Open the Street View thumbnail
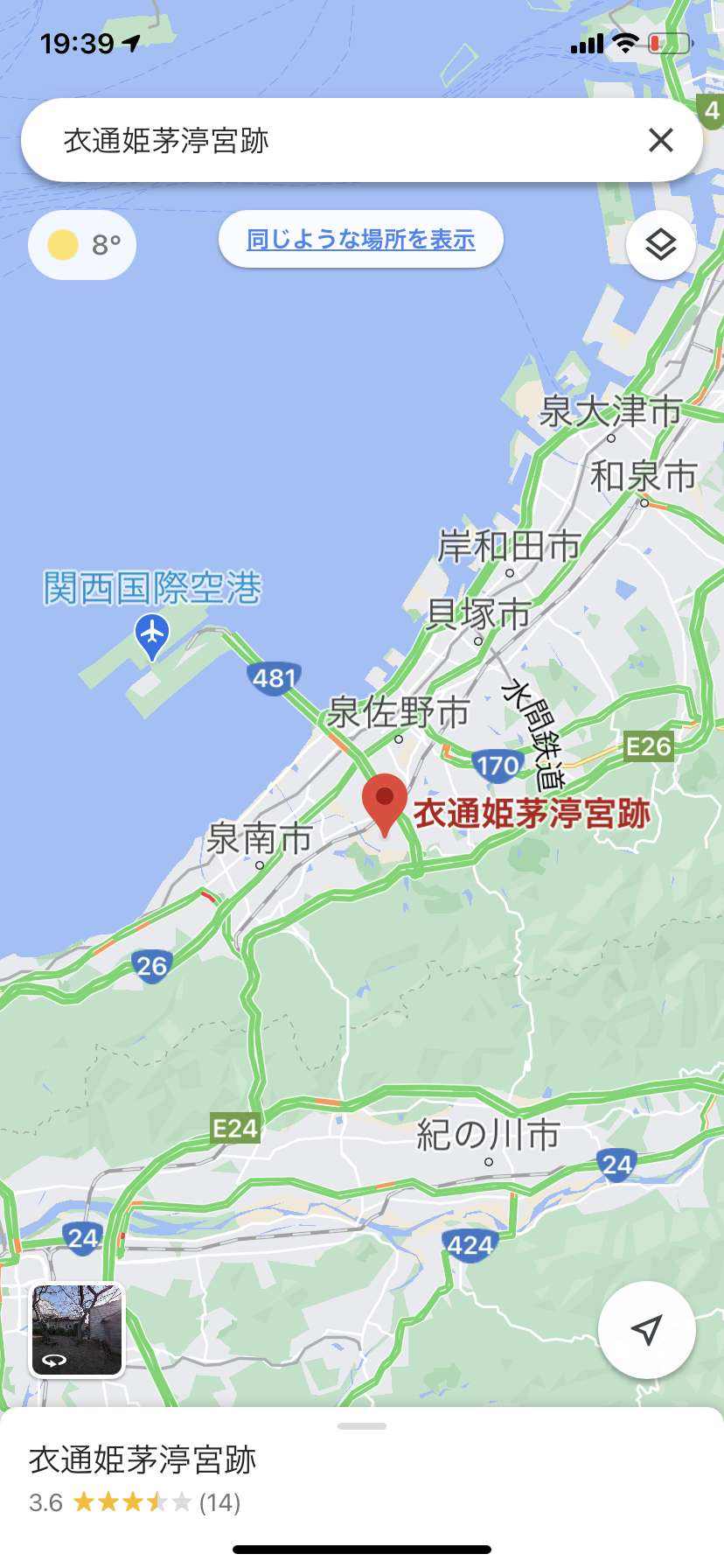The image size is (724, 1568). click(78, 1330)
